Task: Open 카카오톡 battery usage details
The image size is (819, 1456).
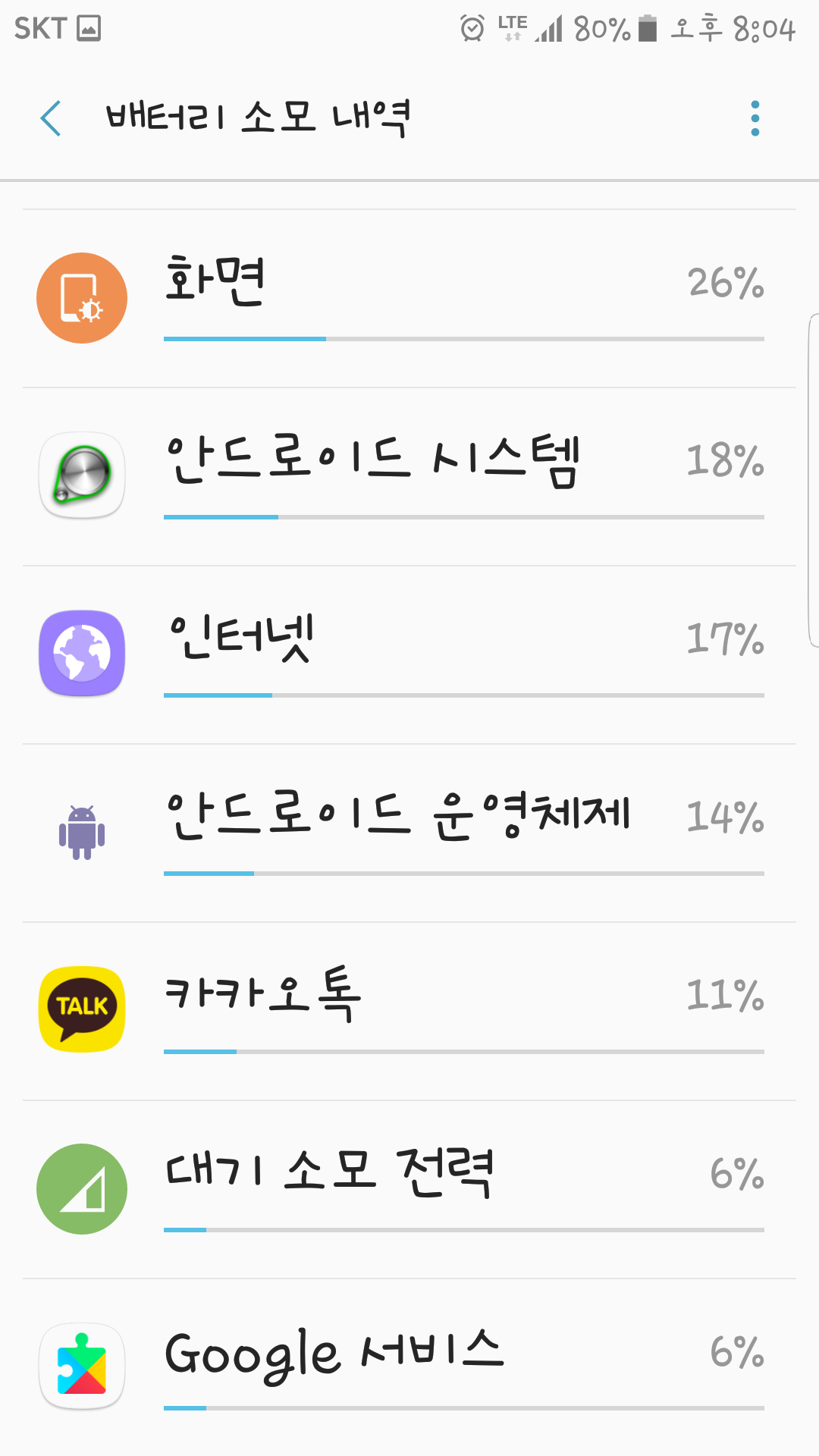Action: [x=409, y=1011]
